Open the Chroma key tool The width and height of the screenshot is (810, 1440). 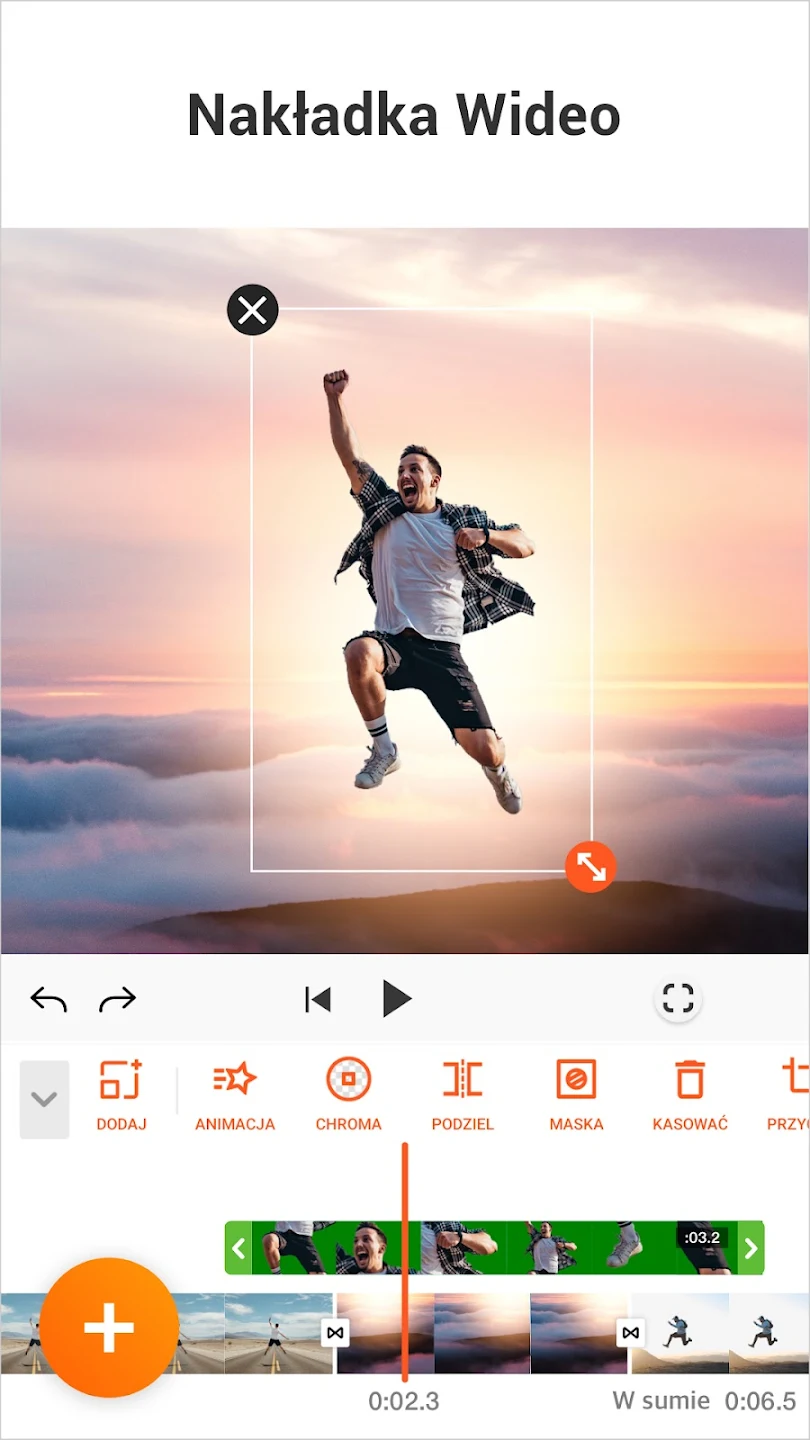(x=348, y=1095)
